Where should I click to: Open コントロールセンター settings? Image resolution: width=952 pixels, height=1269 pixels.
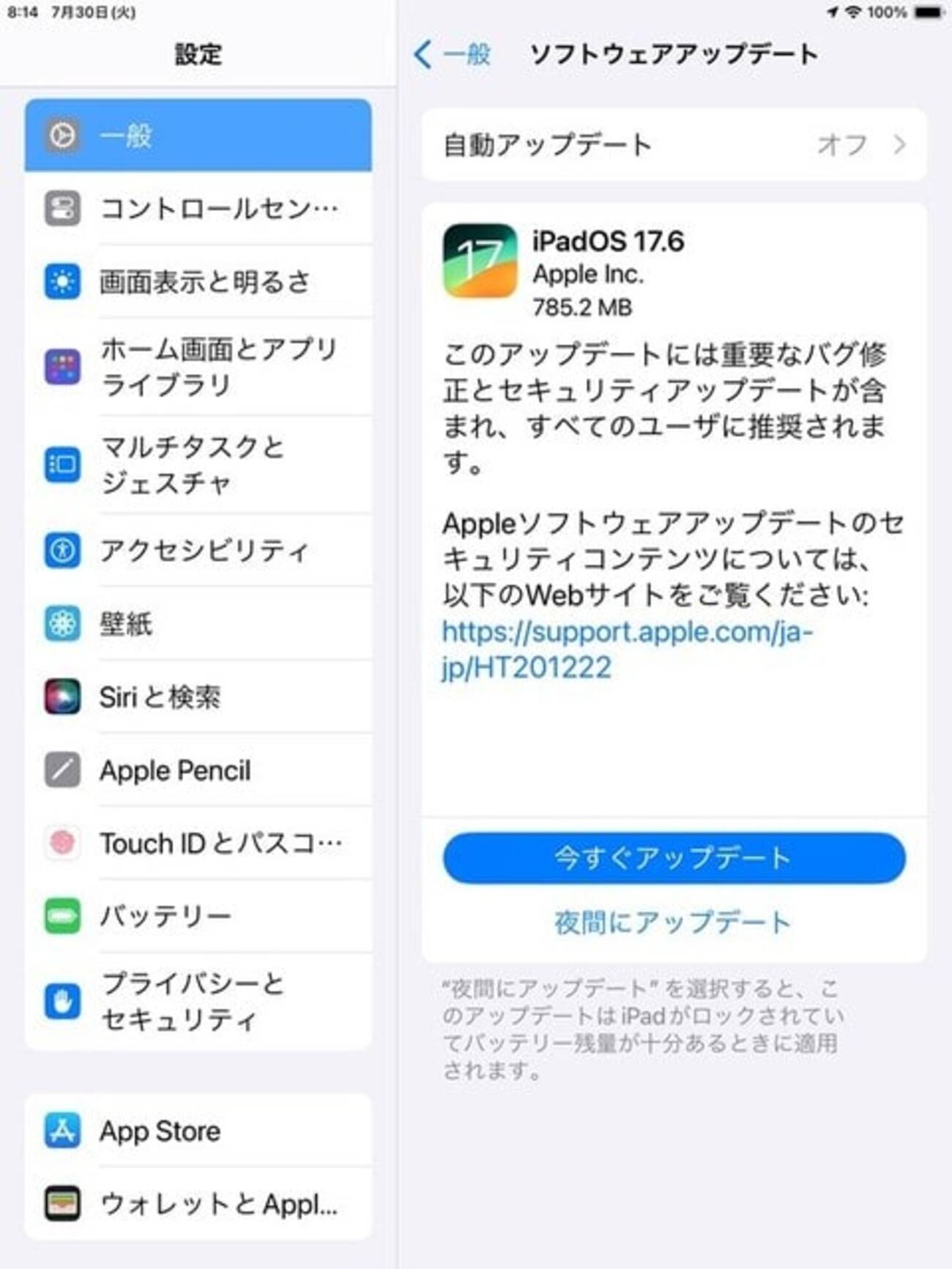pos(198,209)
